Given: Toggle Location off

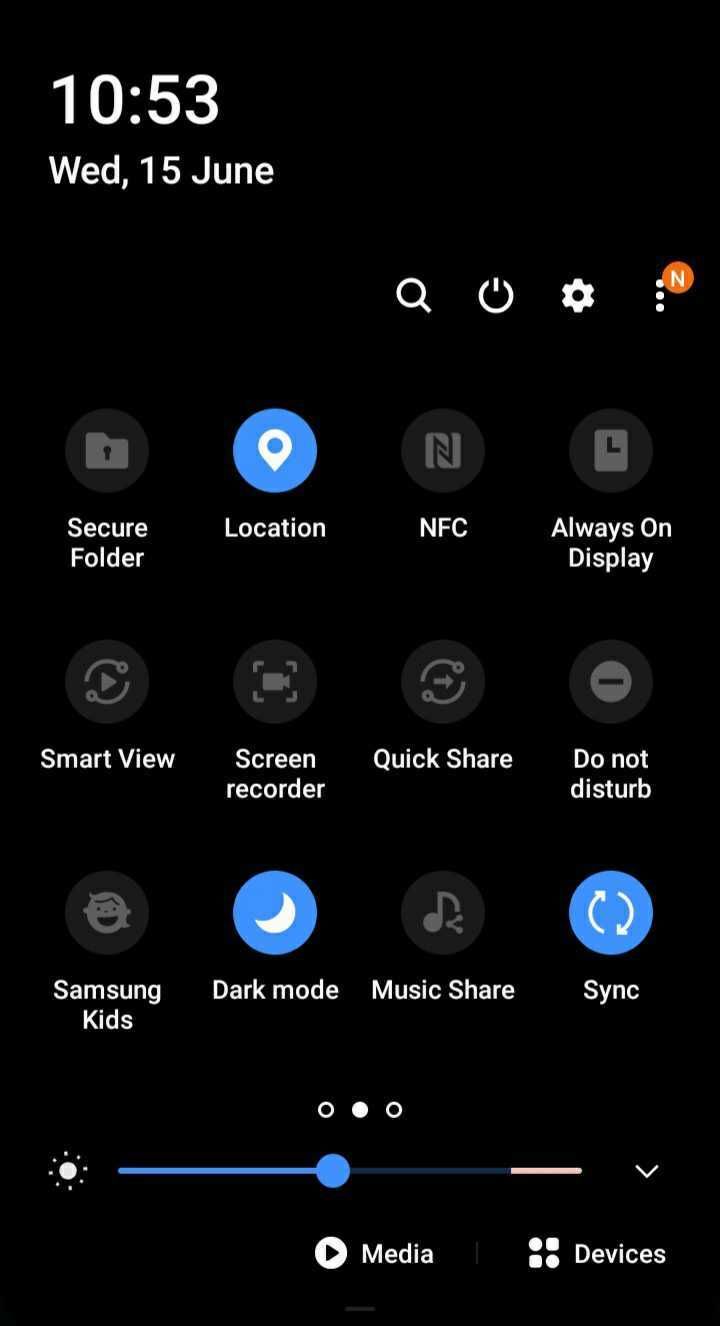Looking at the screenshot, I should click(275, 451).
